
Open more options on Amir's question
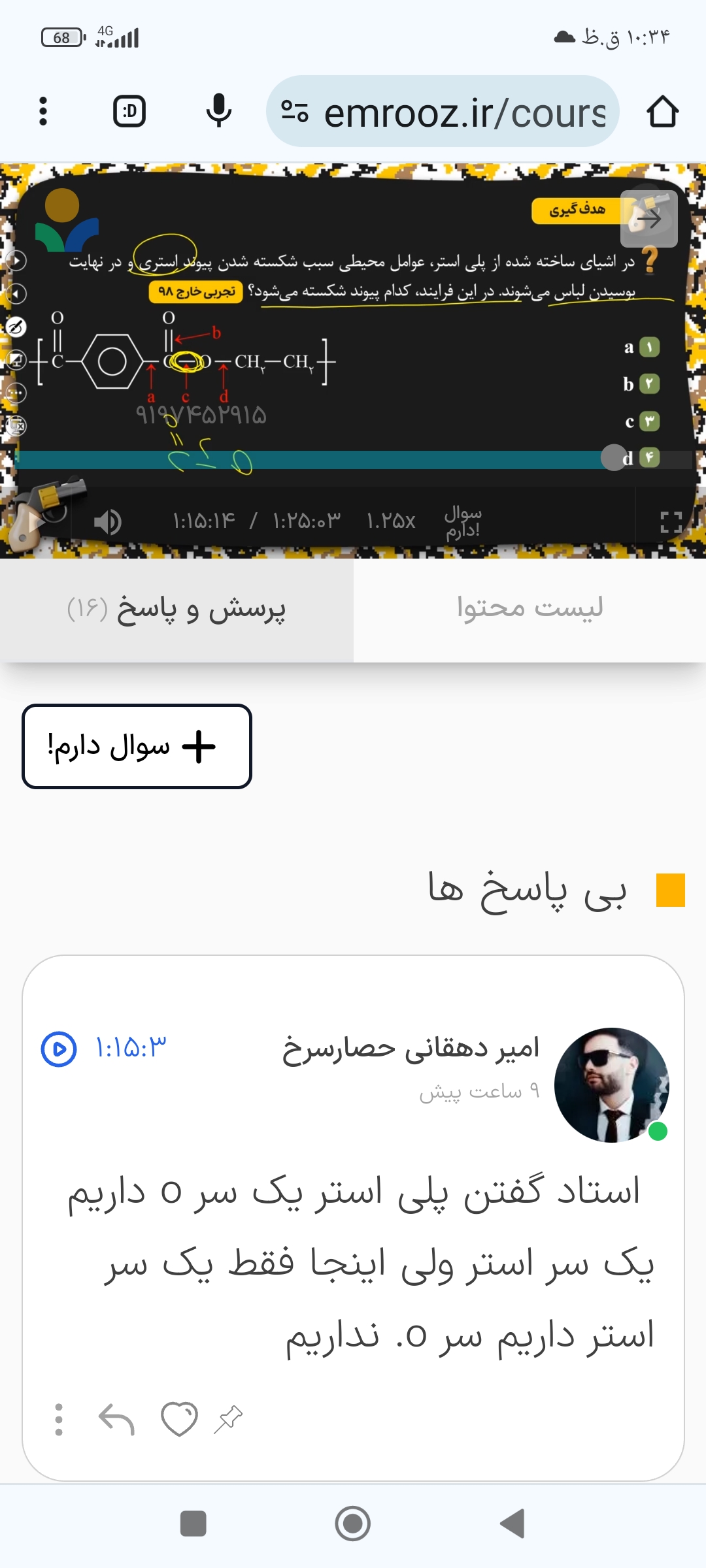(x=59, y=1420)
